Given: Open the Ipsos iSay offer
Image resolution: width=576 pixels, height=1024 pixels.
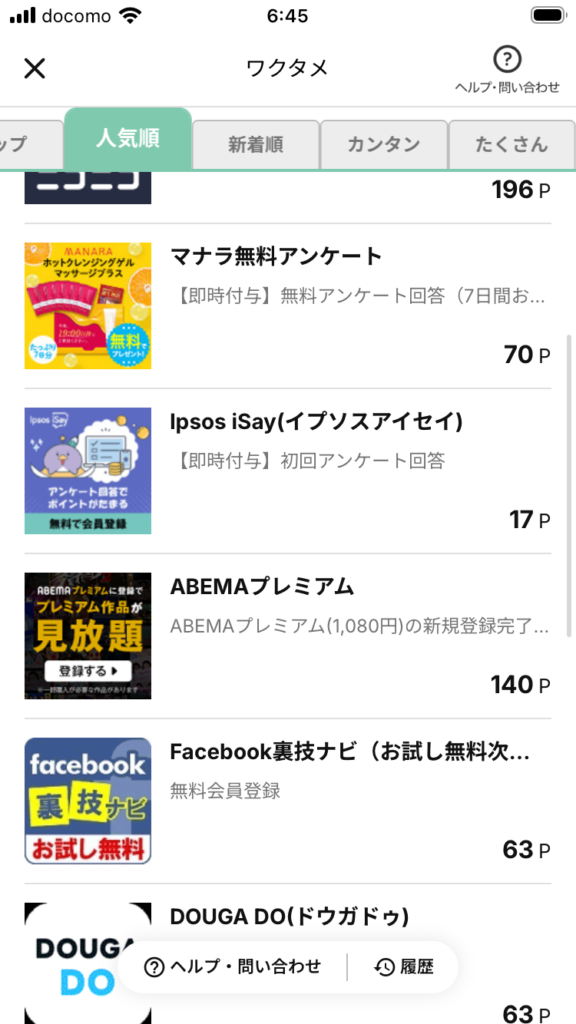Looking at the screenshot, I should pyautogui.click(x=288, y=471).
